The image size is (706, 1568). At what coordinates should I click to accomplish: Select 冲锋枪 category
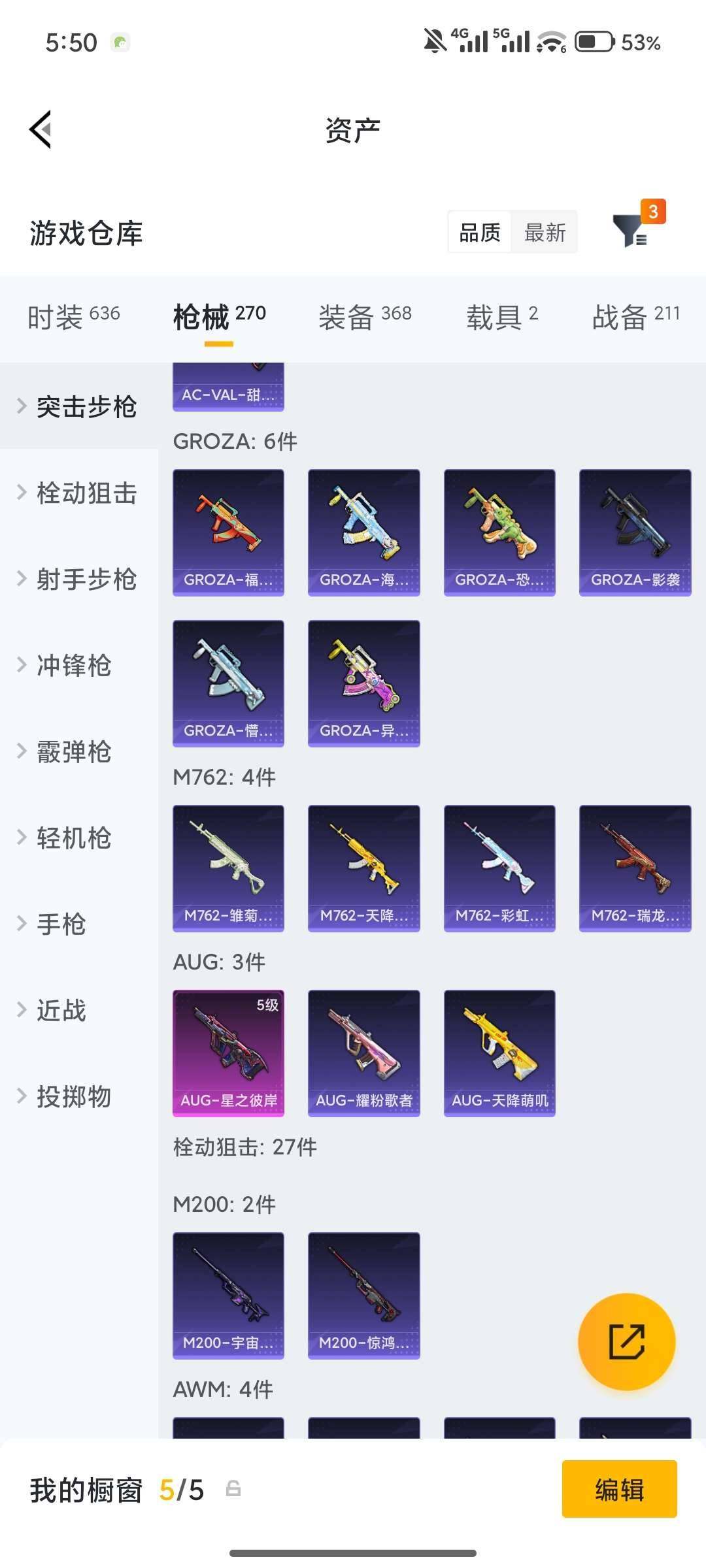click(73, 665)
